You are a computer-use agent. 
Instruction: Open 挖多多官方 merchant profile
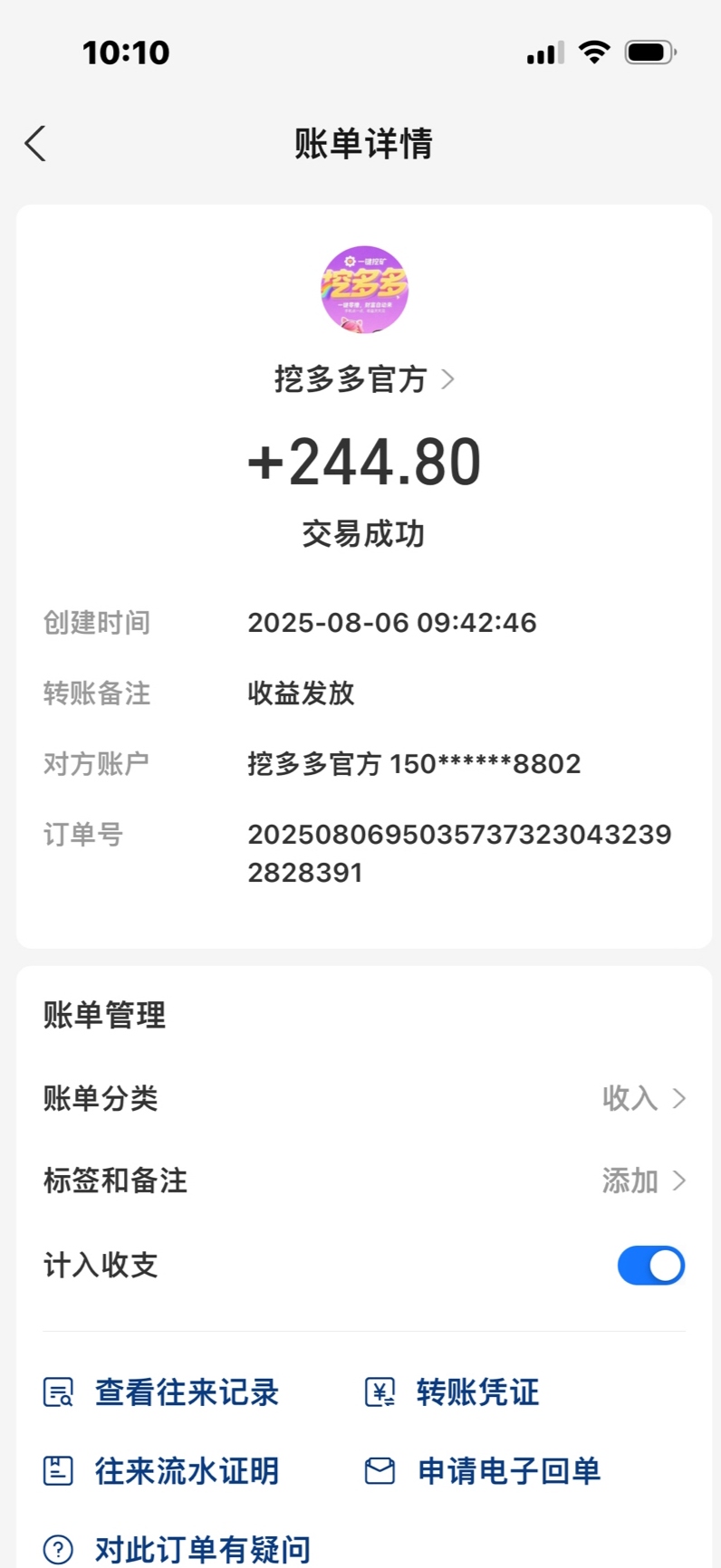[364, 379]
